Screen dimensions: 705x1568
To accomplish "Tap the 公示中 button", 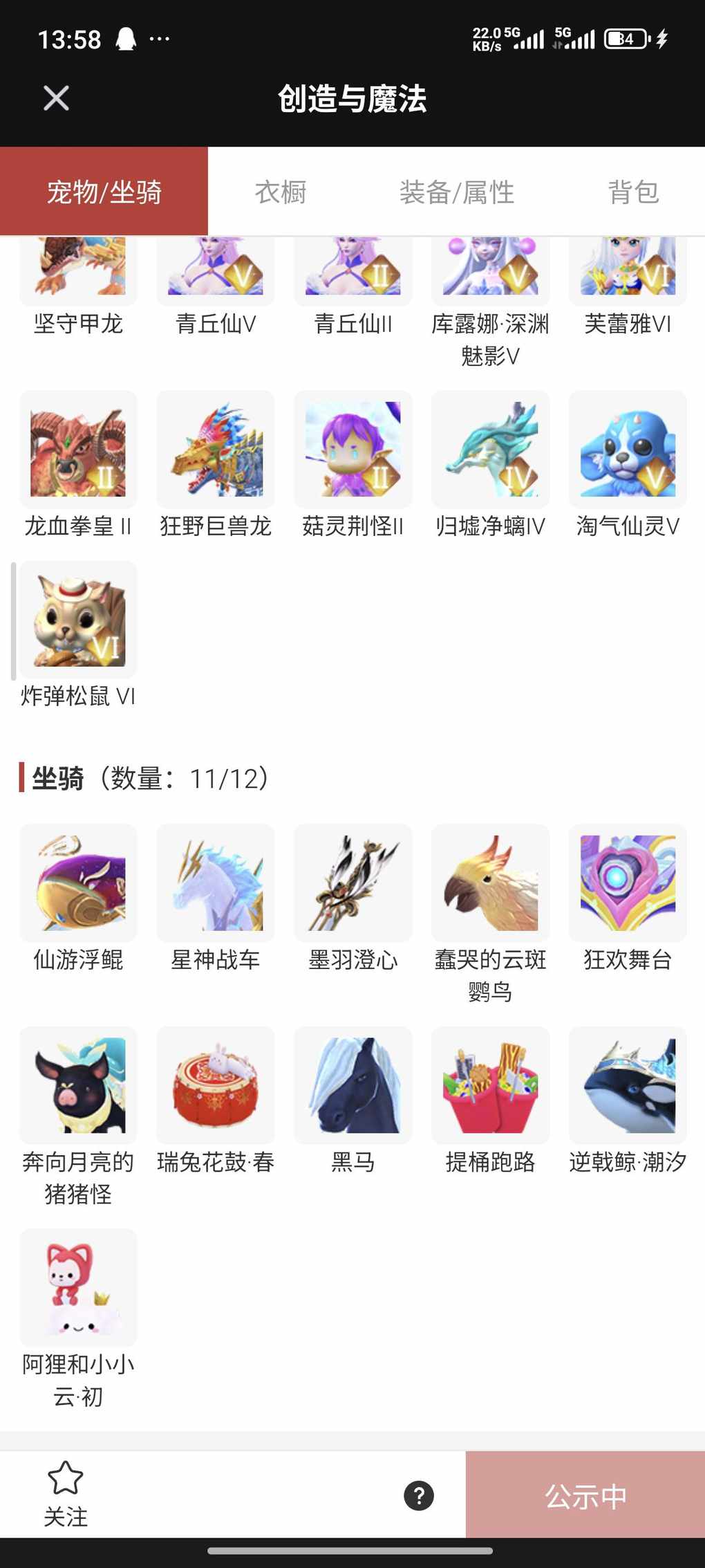I will click(585, 1496).
